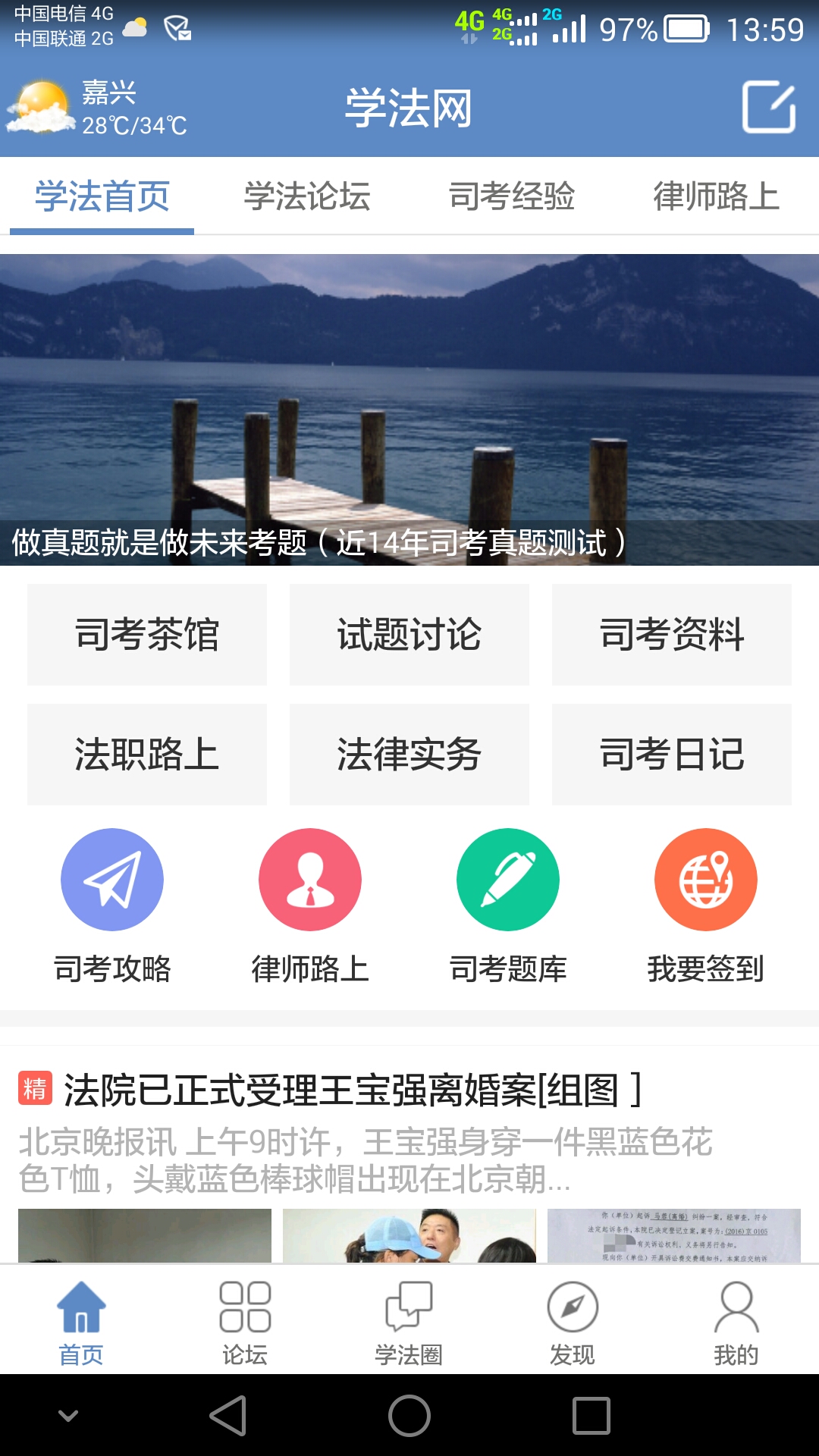Viewport: 819px width, 1456px height.
Task: Open the 王宝强离婚案 article
Action: click(353, 1090)
